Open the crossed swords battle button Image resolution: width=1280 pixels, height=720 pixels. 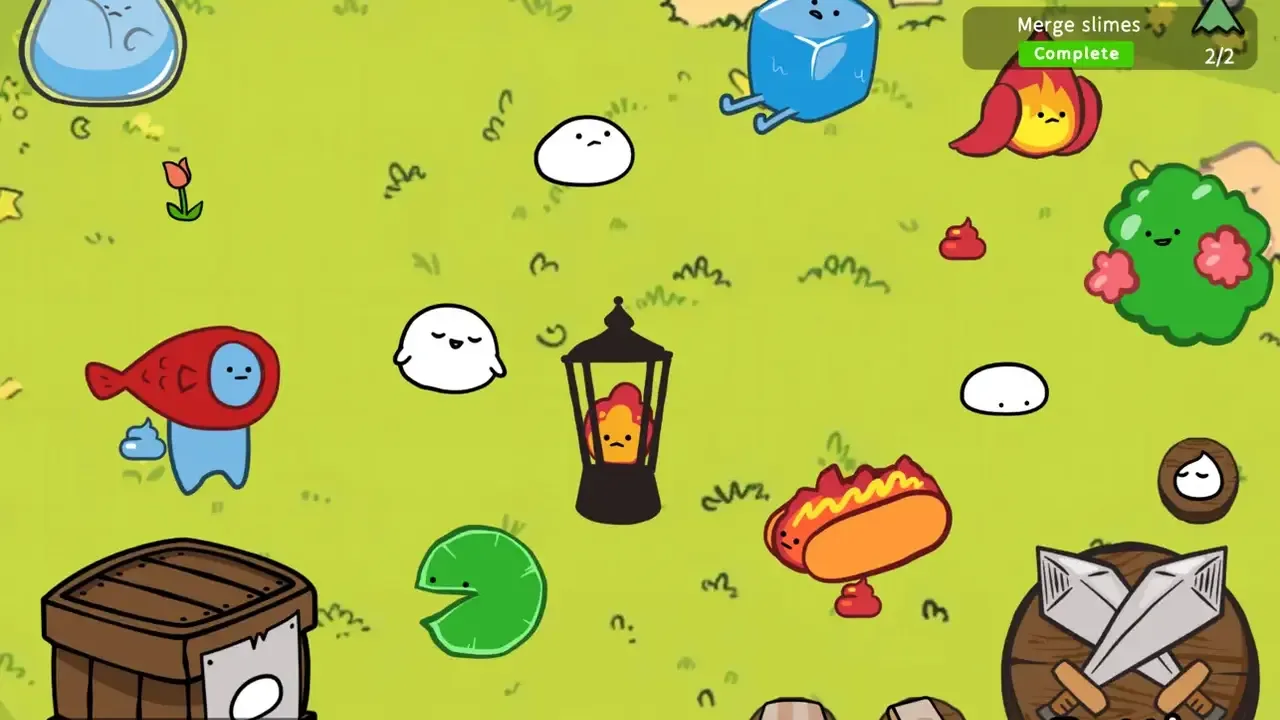click(1130, 625)
